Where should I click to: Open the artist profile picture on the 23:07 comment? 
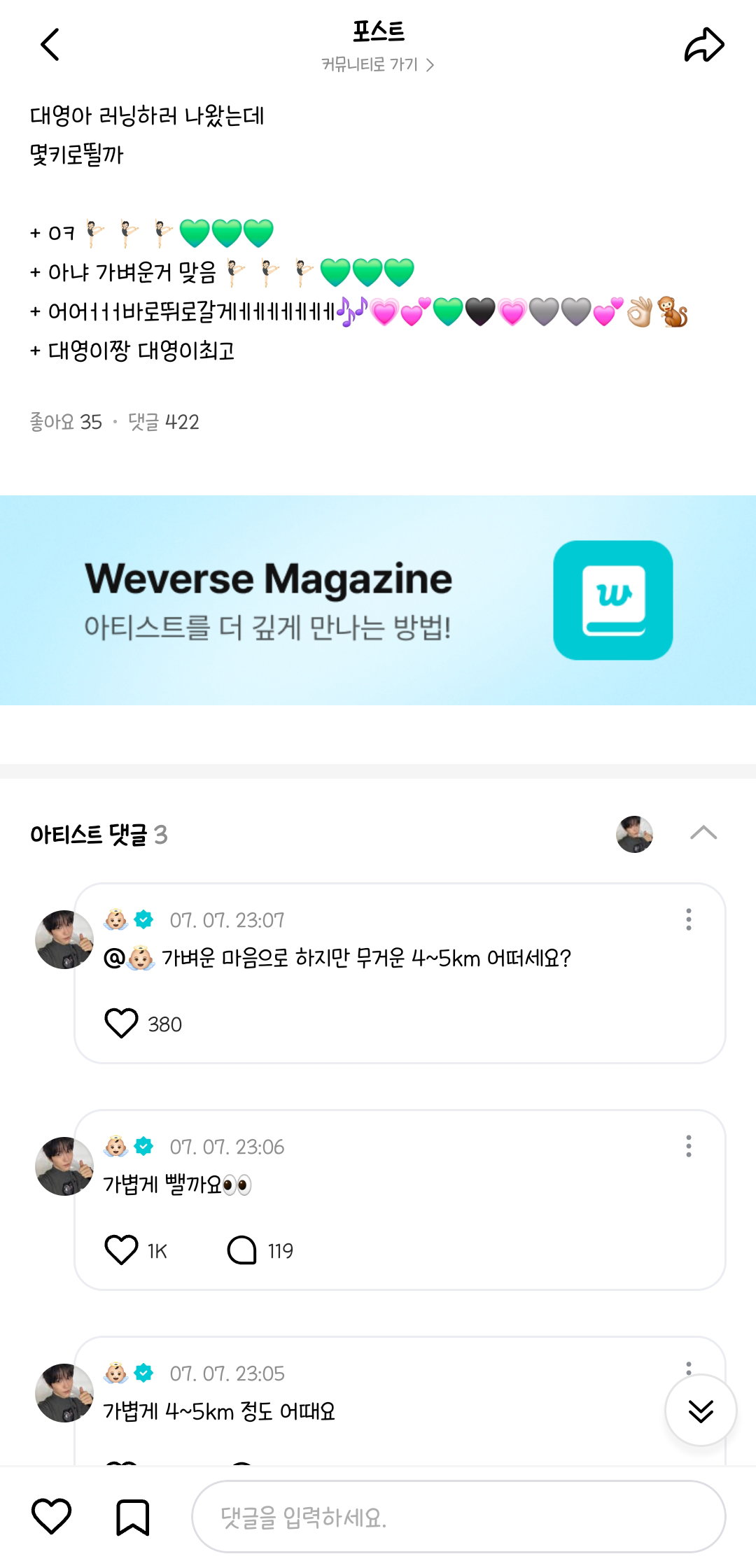click(64, 940)
